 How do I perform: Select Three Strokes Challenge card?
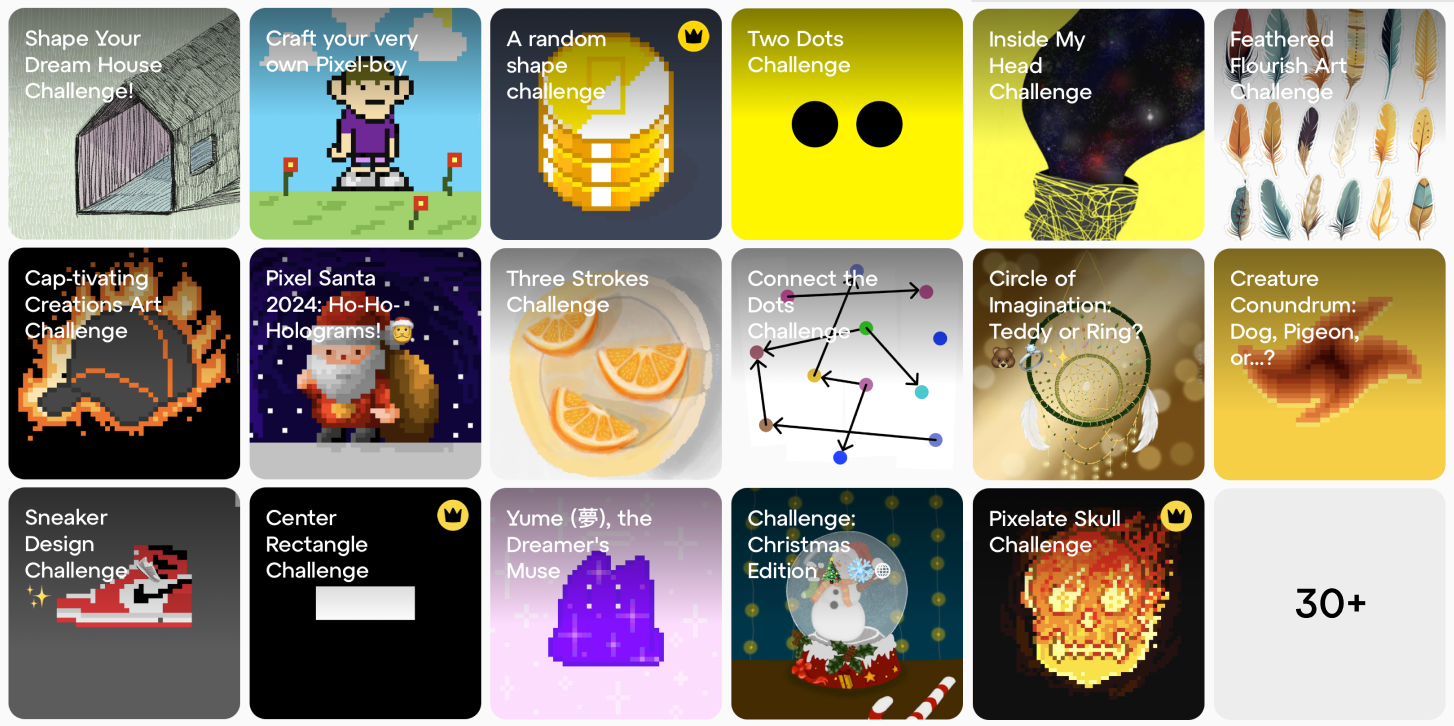tap(606, 364)
